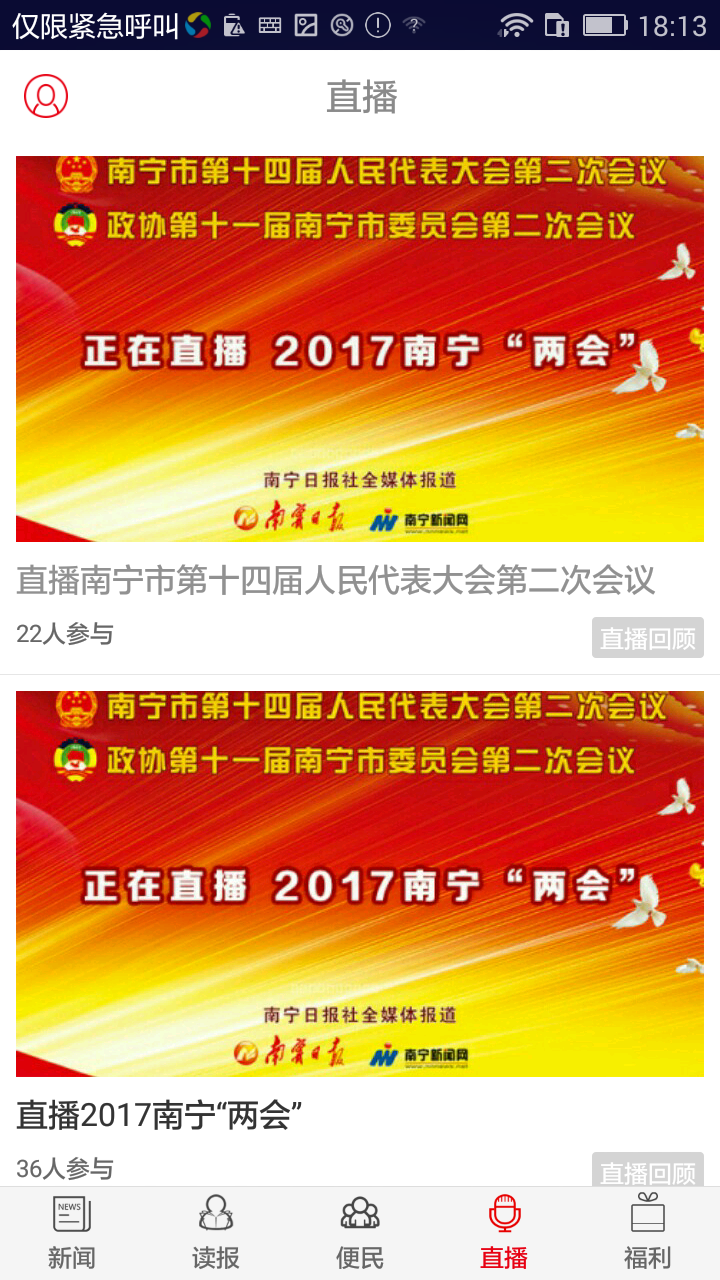This screenshot has width=720, height=1280.
Task: Open the 直播2017南宁“两会” live card
Action: (360, 884)
